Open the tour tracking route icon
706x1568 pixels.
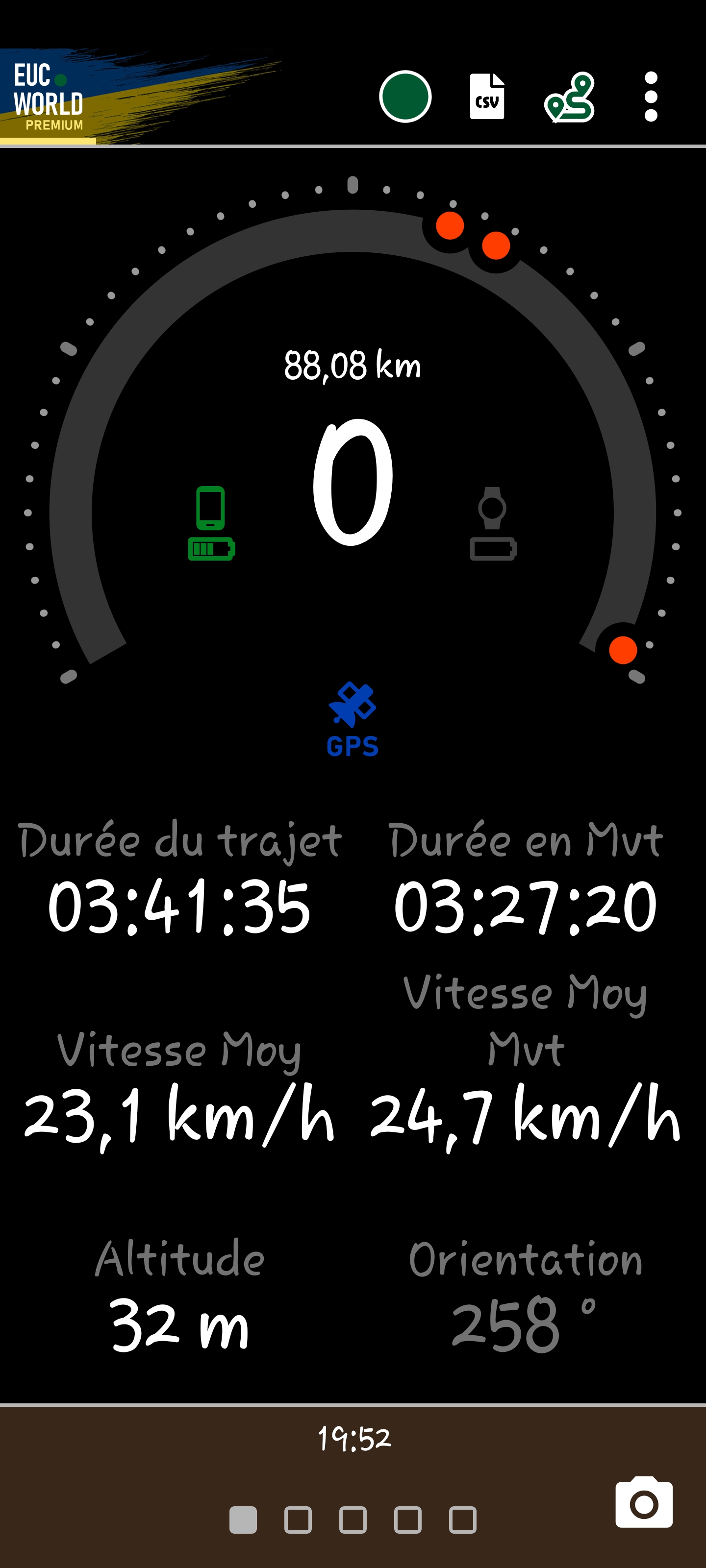[570, 98]
